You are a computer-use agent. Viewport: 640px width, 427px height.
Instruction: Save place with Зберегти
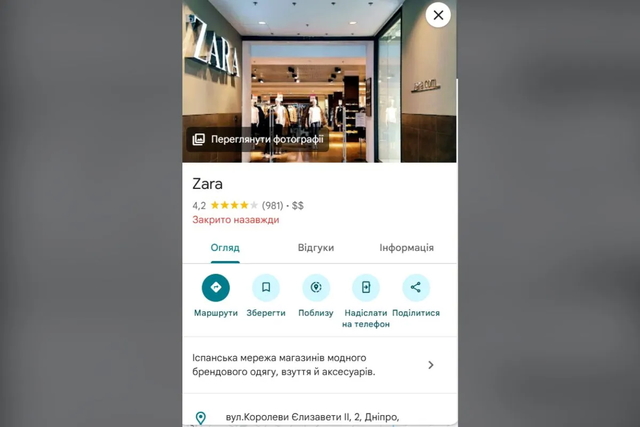[x=266, y=288]
